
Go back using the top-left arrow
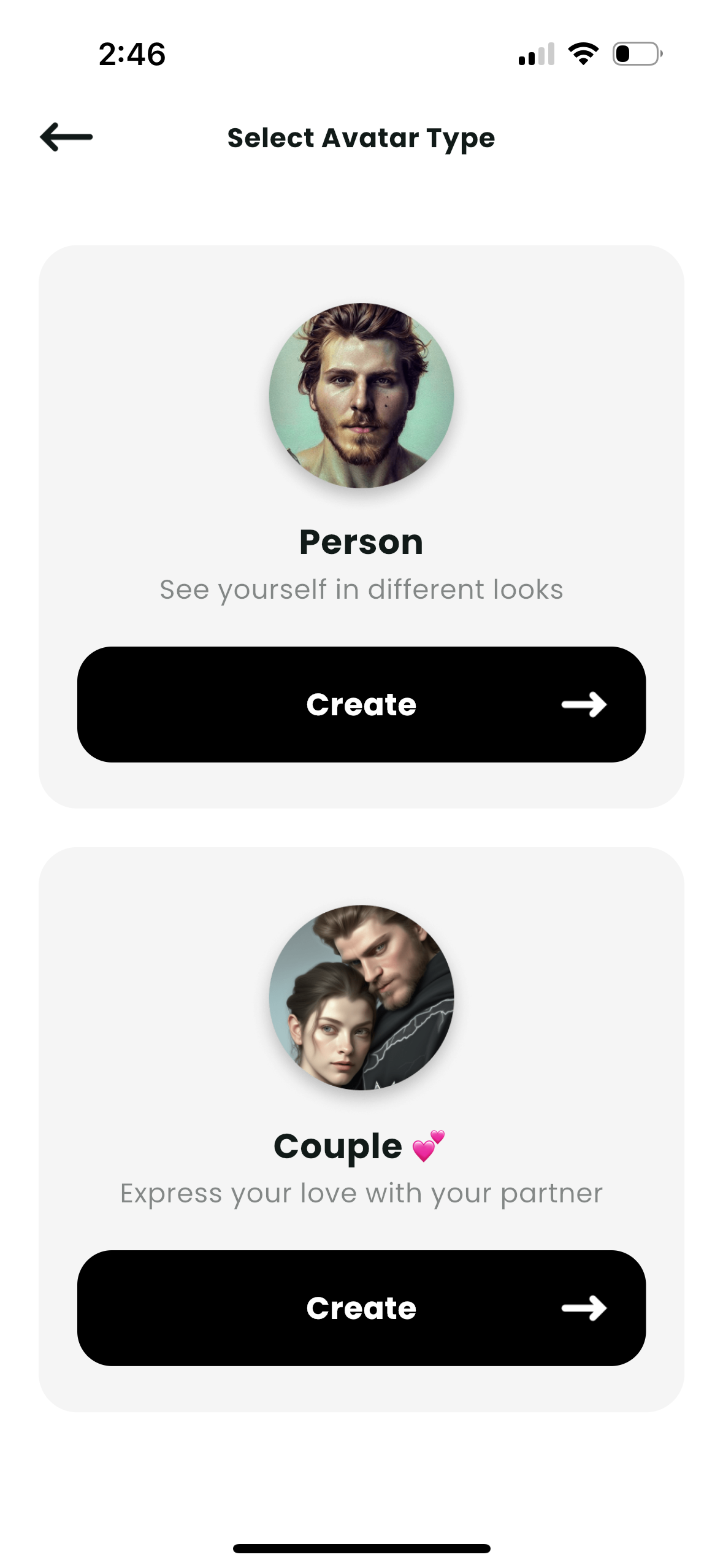[66, 137]
